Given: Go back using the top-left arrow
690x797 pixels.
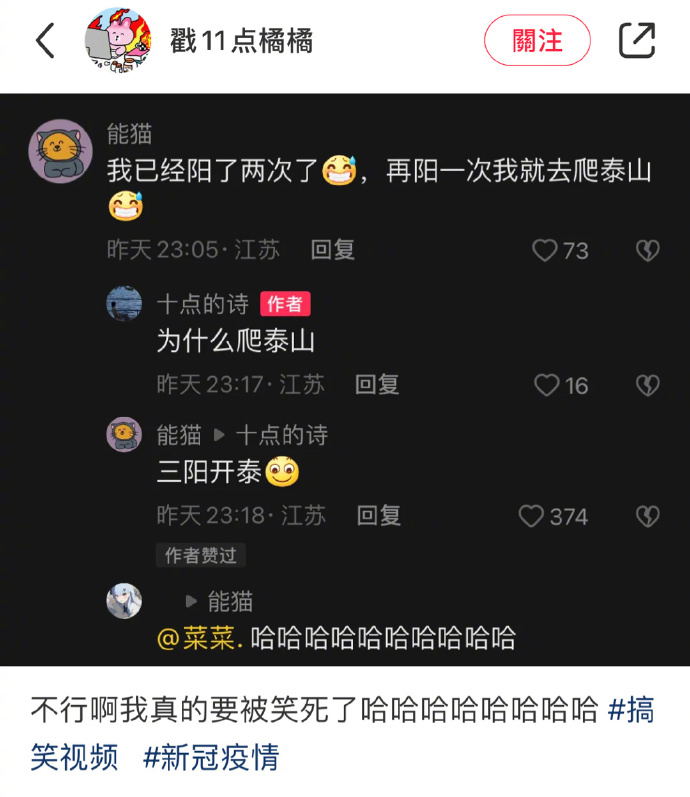Looking at the screenshot, I should point(44,41).
